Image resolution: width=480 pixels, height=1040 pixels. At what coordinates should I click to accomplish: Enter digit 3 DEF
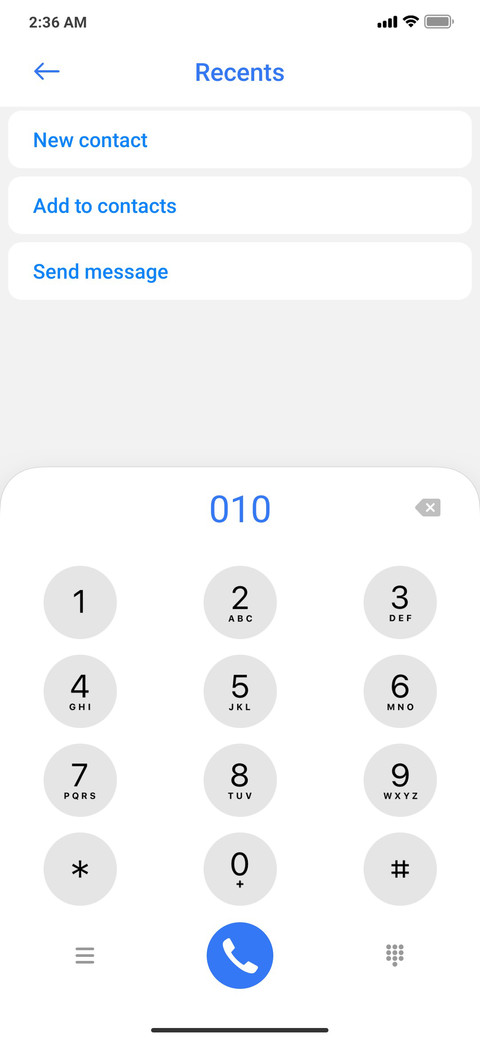pos(400,602)
